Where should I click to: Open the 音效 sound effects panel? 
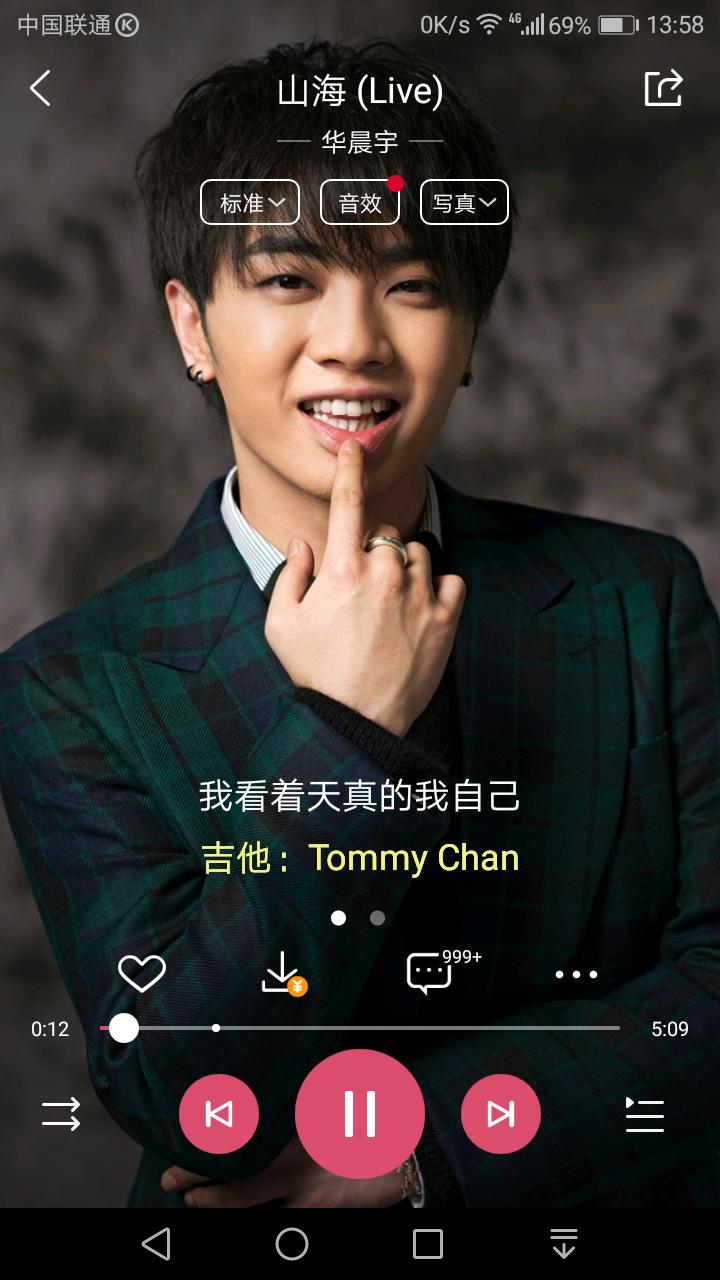[x=359, y=202]
